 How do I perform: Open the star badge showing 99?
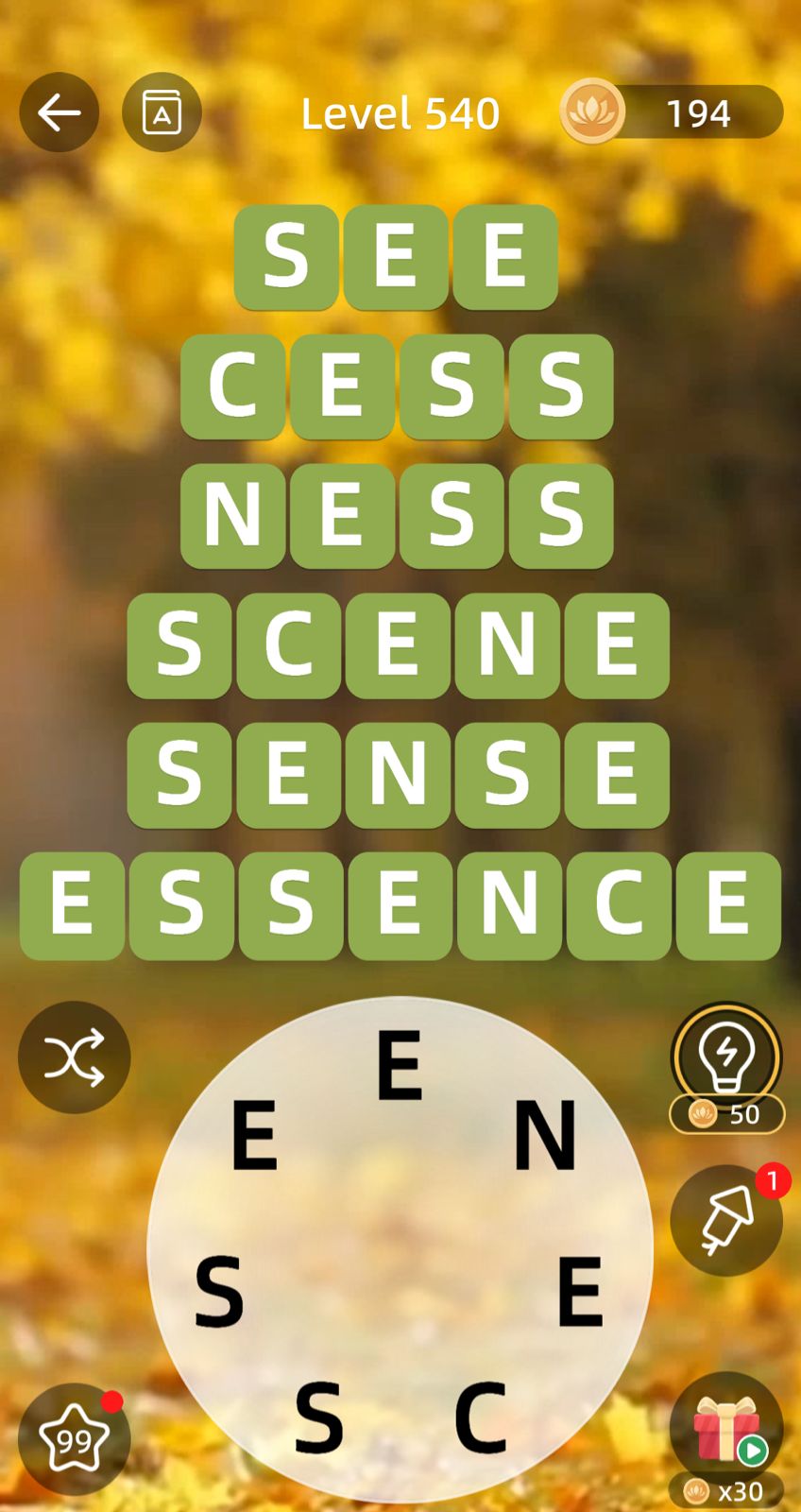click(x=74, y=1439)
